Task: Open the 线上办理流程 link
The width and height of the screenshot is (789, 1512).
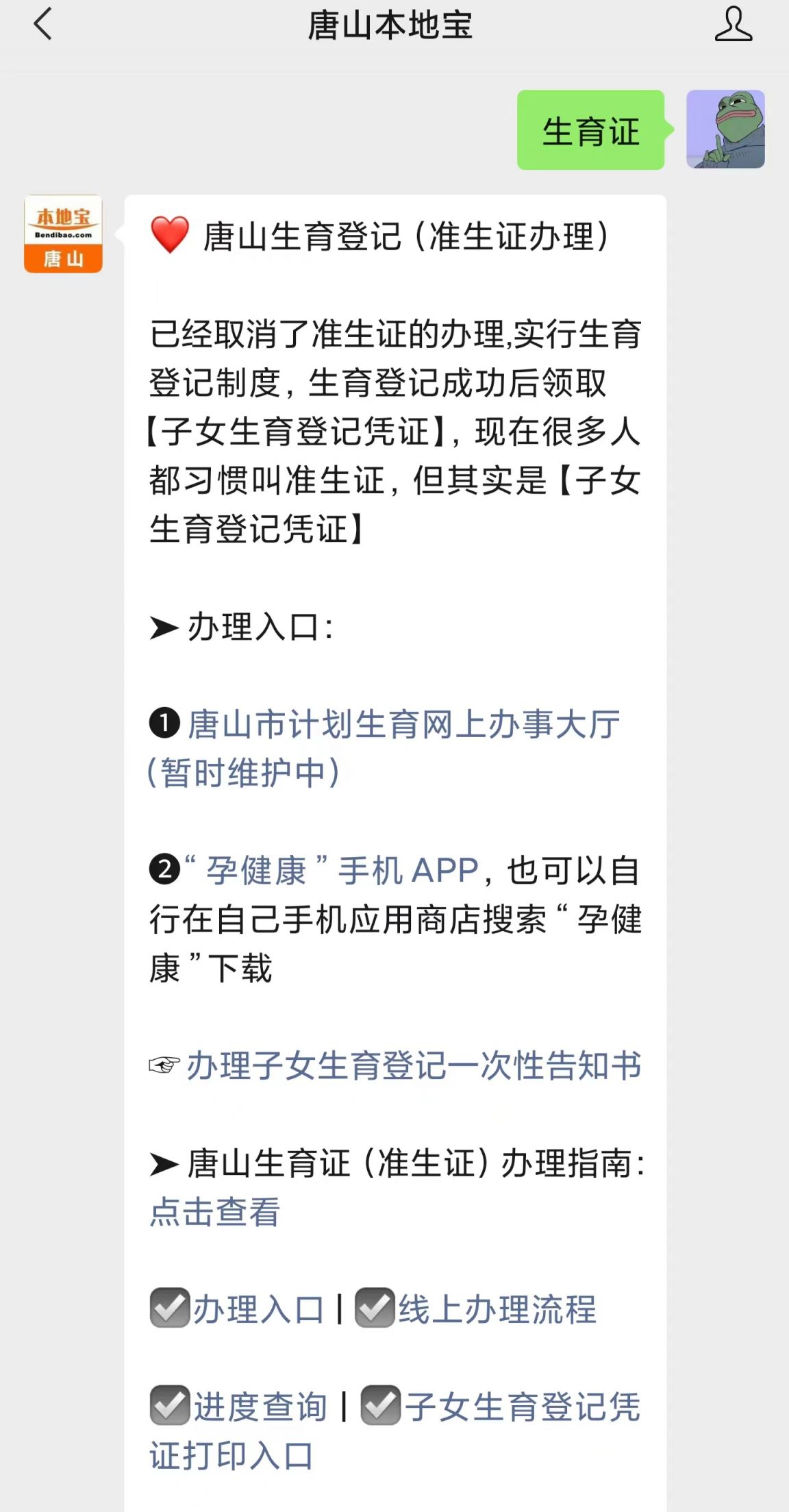Action: point(497,1309)
